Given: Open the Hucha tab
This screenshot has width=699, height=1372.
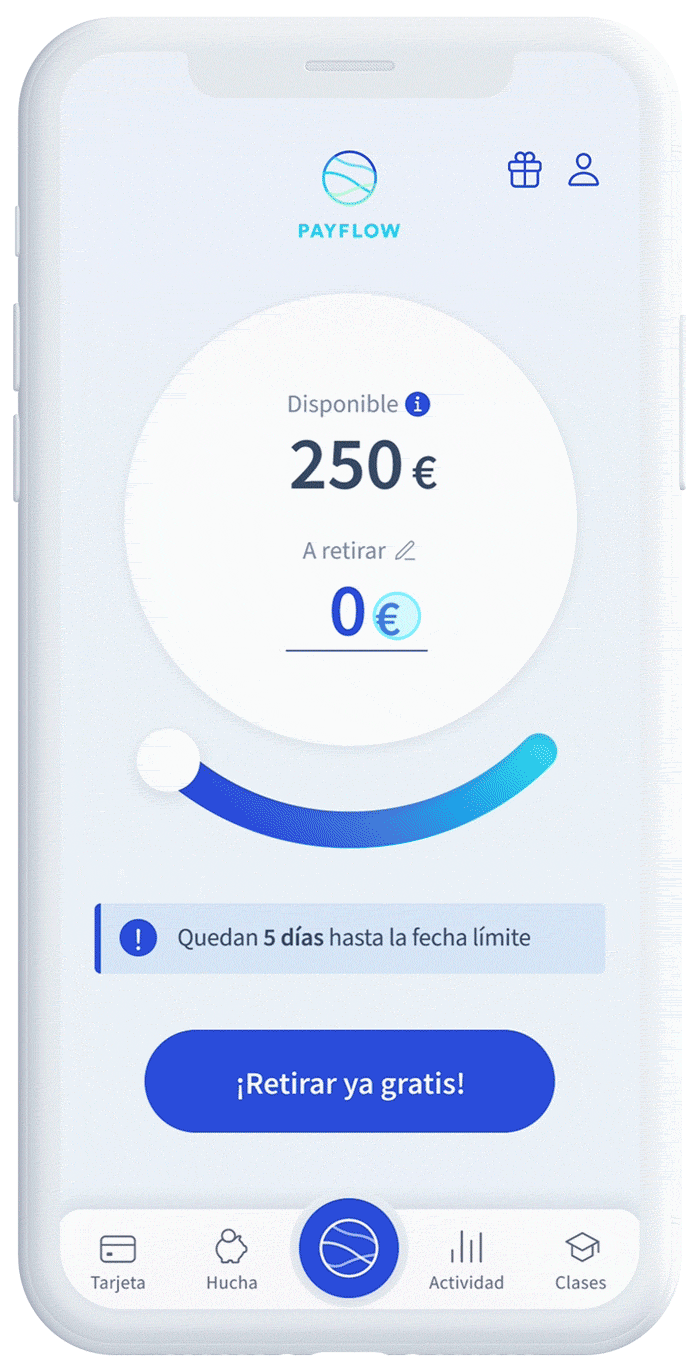Looking at the screenshot, I should pyautogui.click(x=232, y=1260).
